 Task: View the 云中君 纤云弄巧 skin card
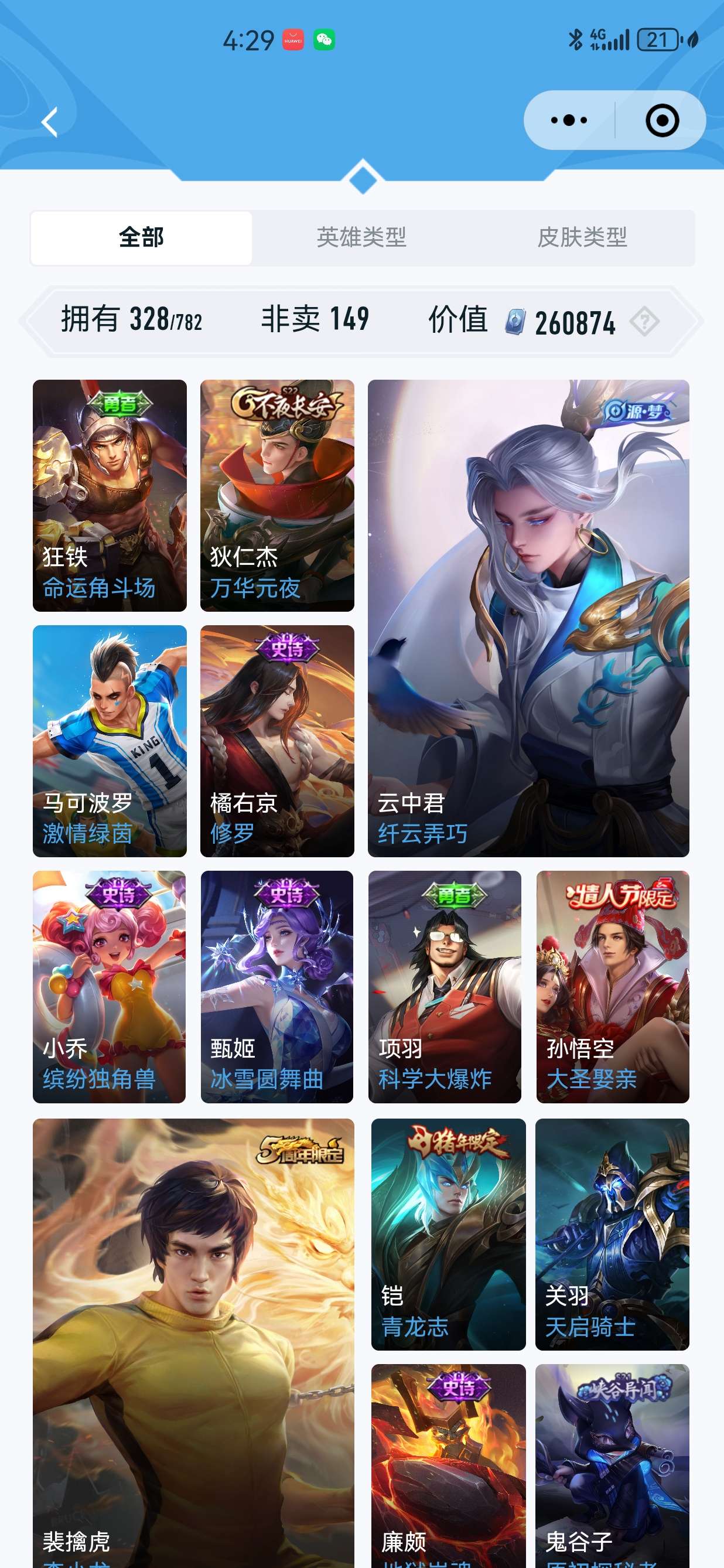[528, 618]
